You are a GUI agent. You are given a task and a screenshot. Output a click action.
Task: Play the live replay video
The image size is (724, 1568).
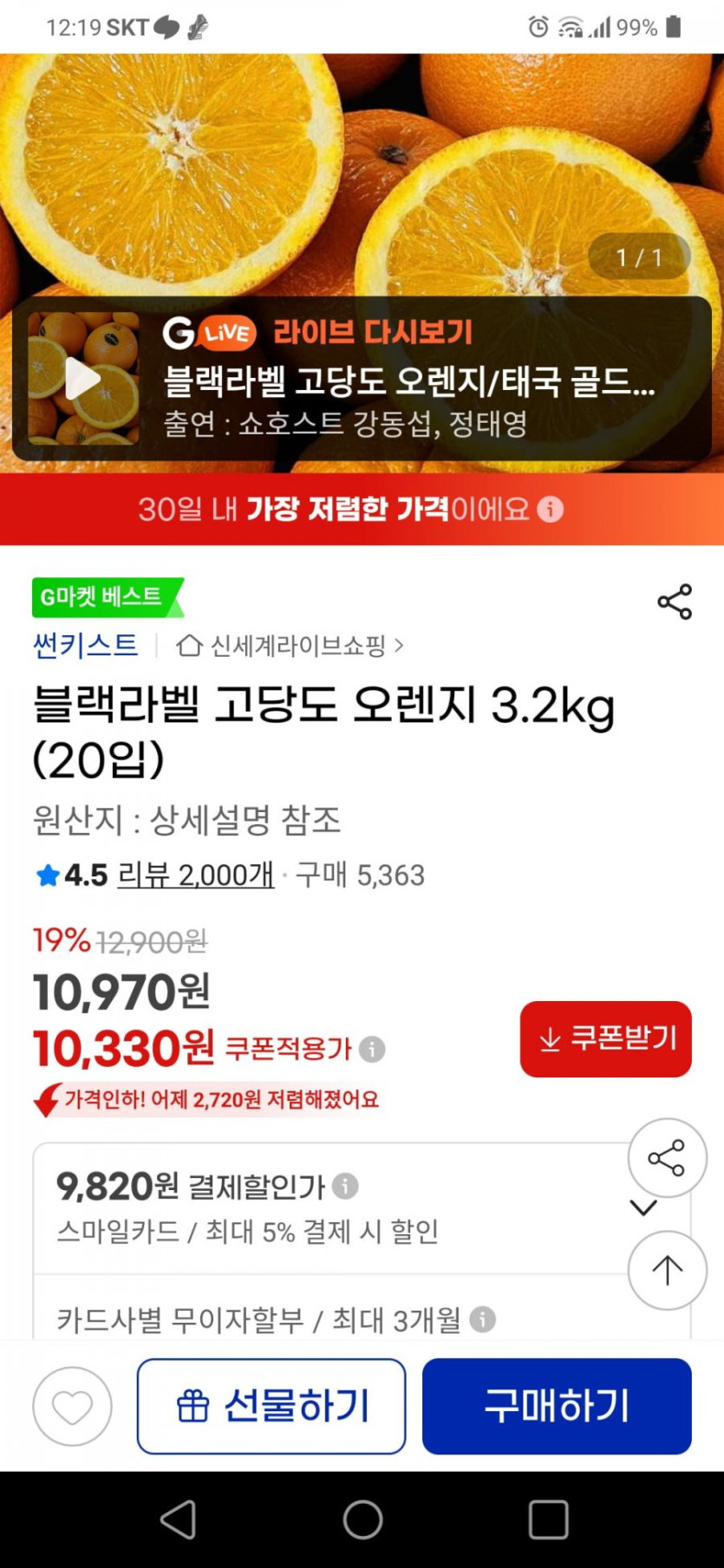point(81,379)
